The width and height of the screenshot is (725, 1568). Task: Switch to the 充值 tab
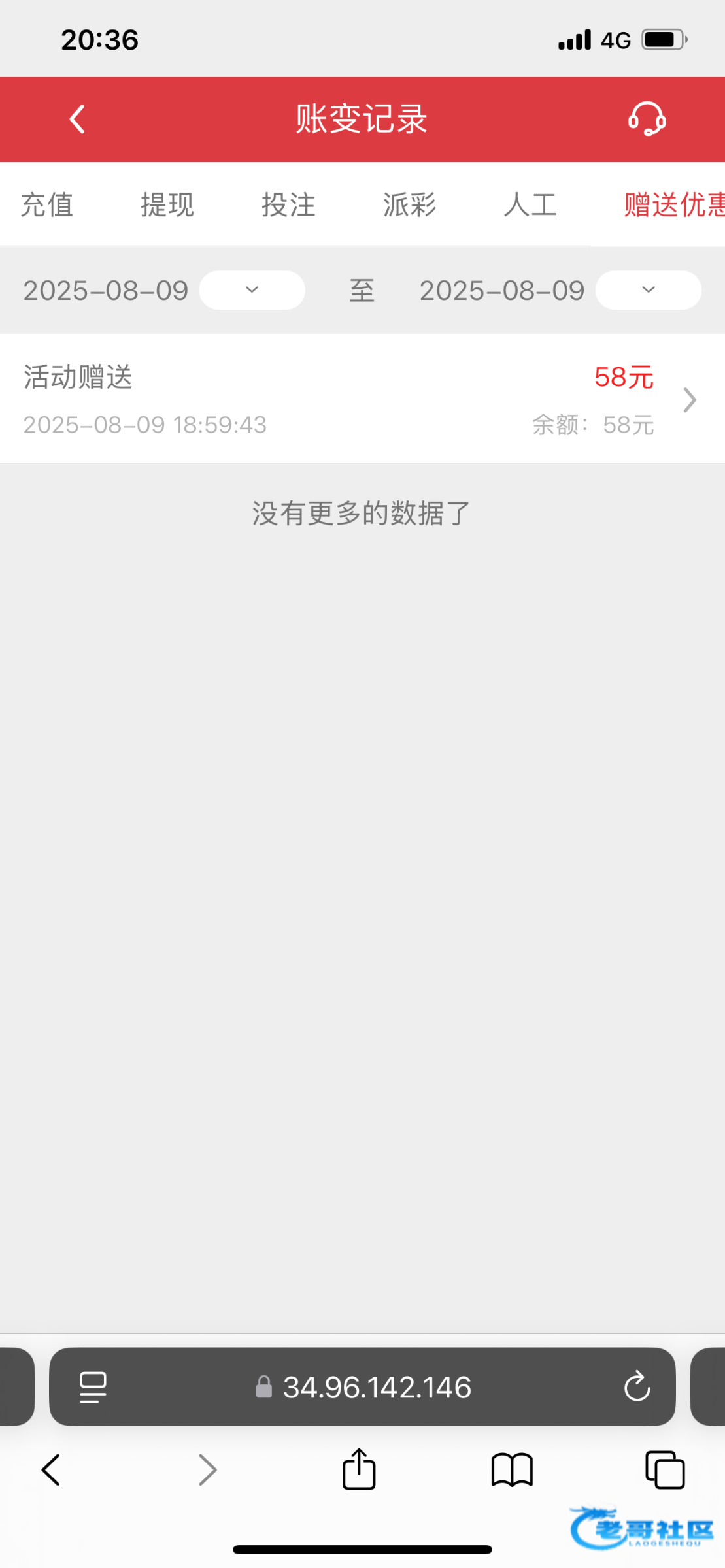47,205
